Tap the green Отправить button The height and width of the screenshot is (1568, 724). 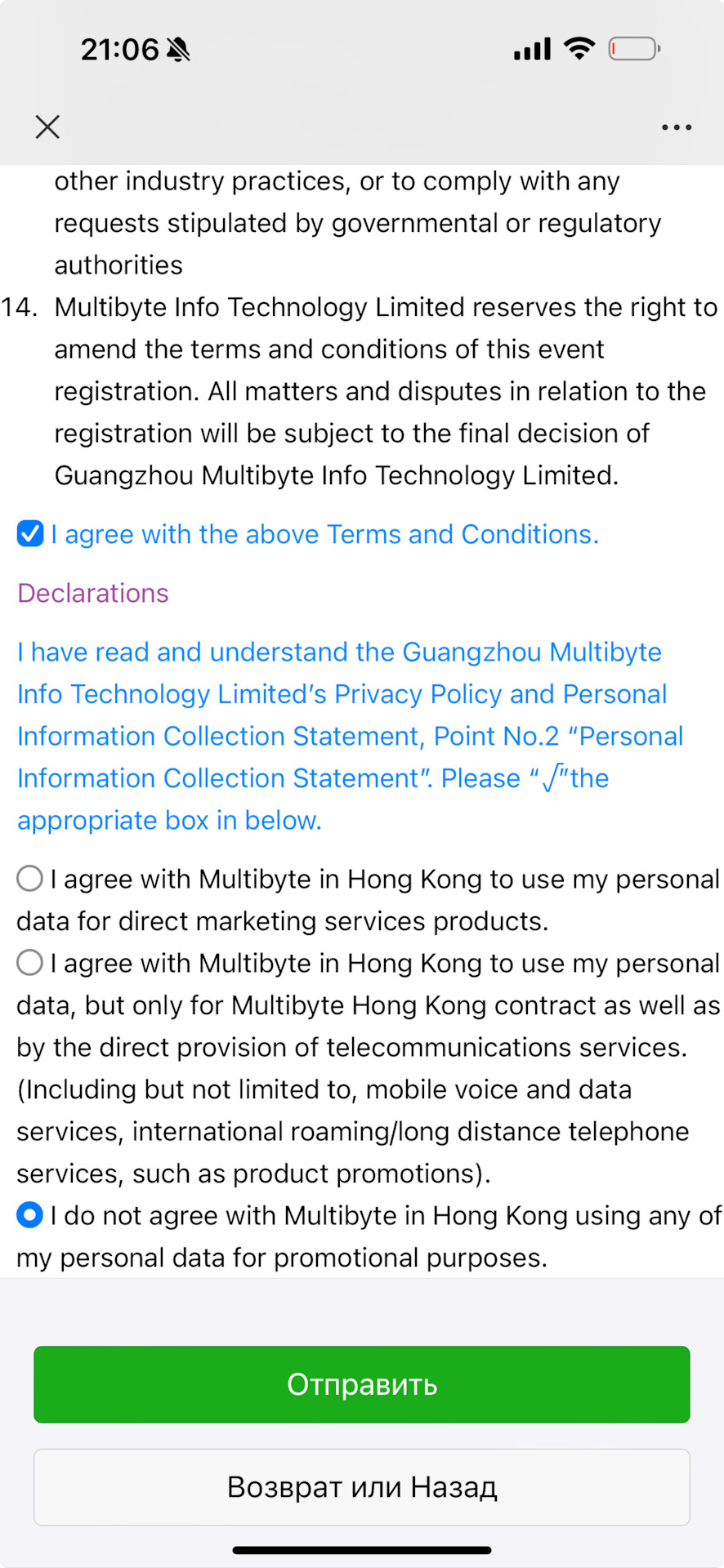[362, 1384]
